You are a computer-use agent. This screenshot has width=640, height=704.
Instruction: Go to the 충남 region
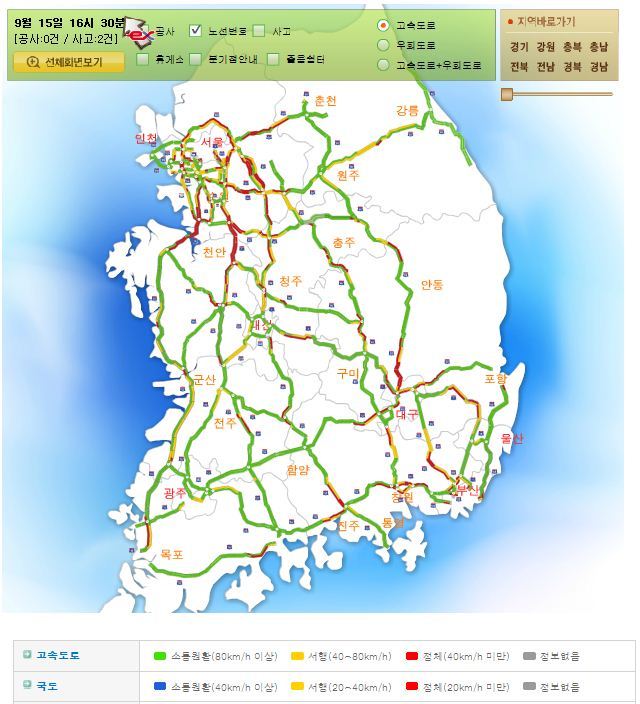pyautogui.click(x=598, y=47)
